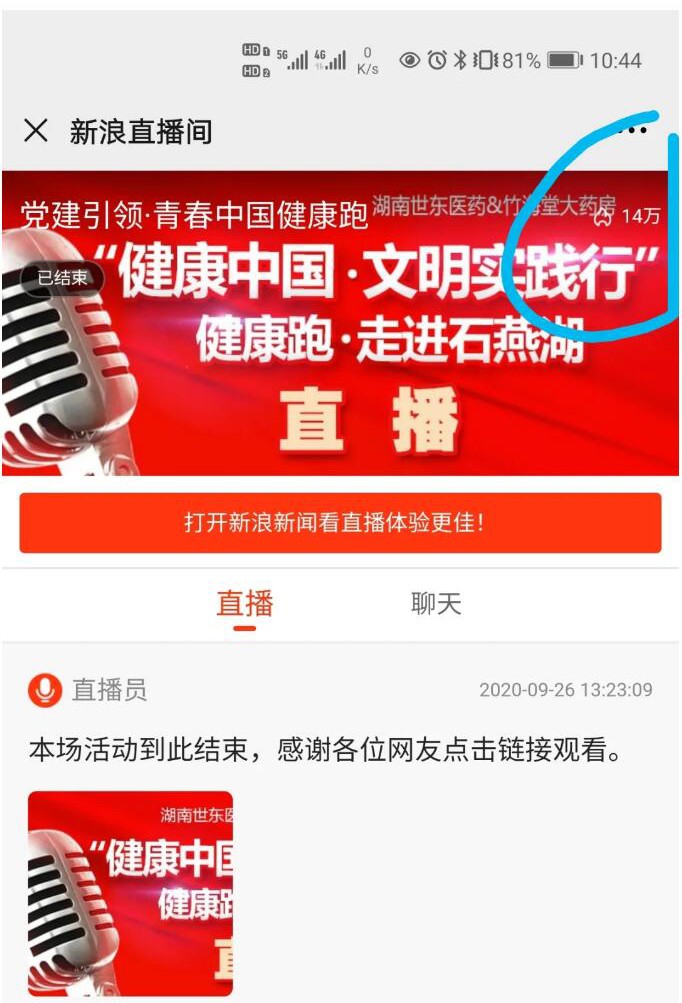
Task: Tap 打开新浪新闻看直播体验更佳 button
Action: pos(340,523)
